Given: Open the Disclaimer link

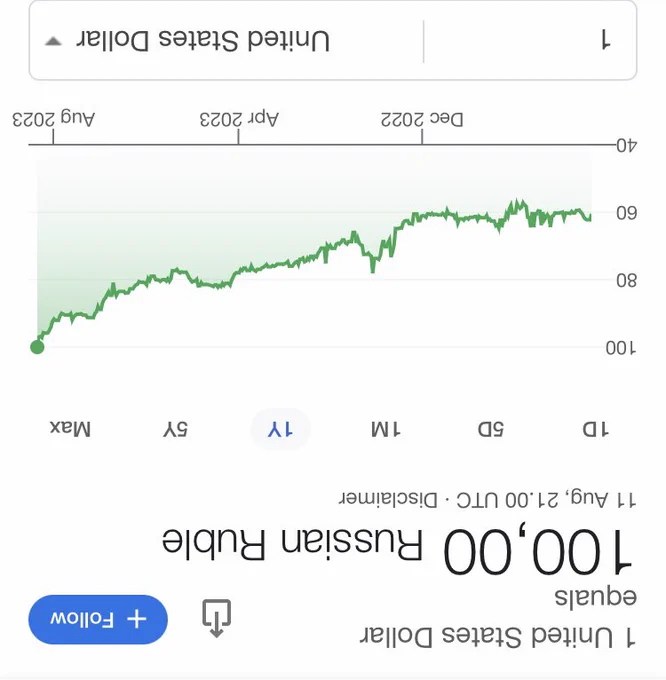Looking at the screenshot, I should click(x=388, y=500).
